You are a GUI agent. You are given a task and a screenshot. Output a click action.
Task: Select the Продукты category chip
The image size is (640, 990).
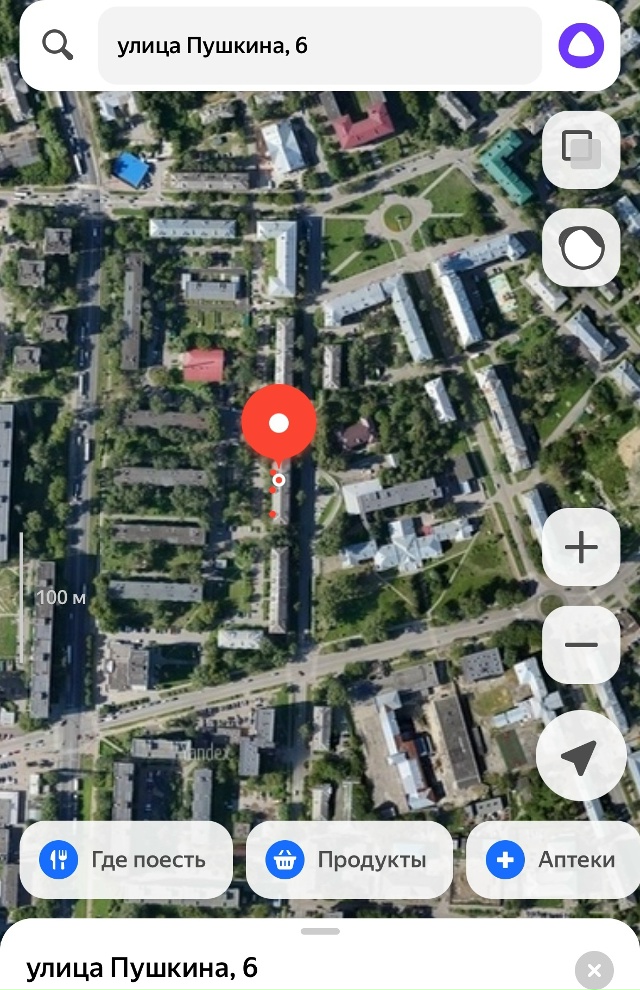(x=349, y=860)
